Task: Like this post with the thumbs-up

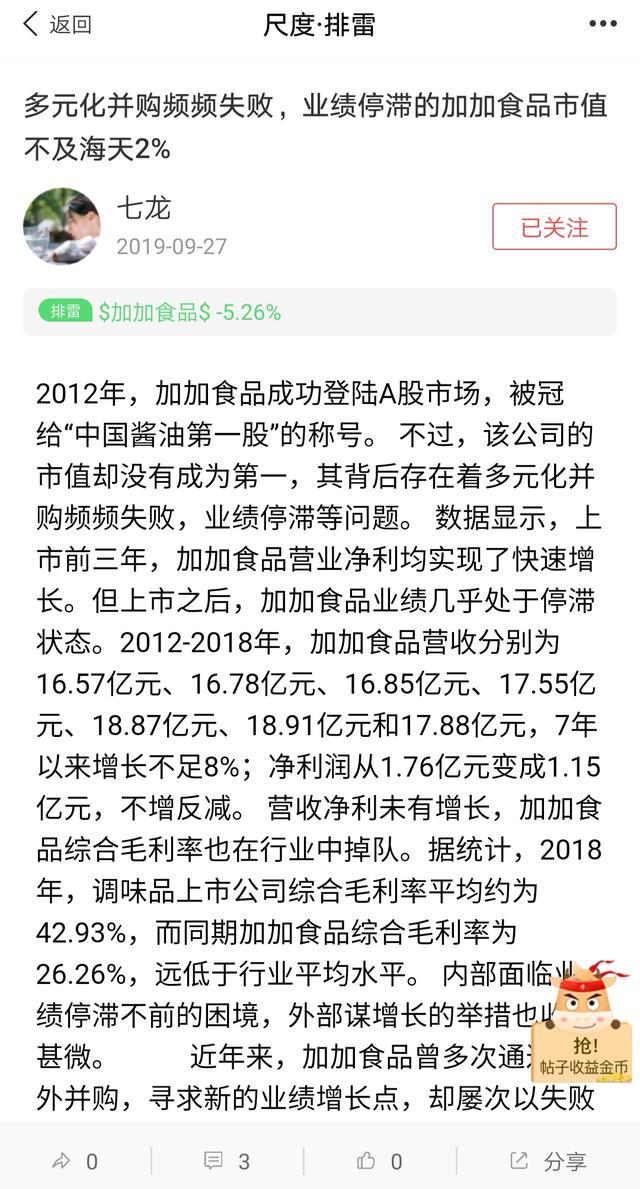Action: pos(379,1161)
